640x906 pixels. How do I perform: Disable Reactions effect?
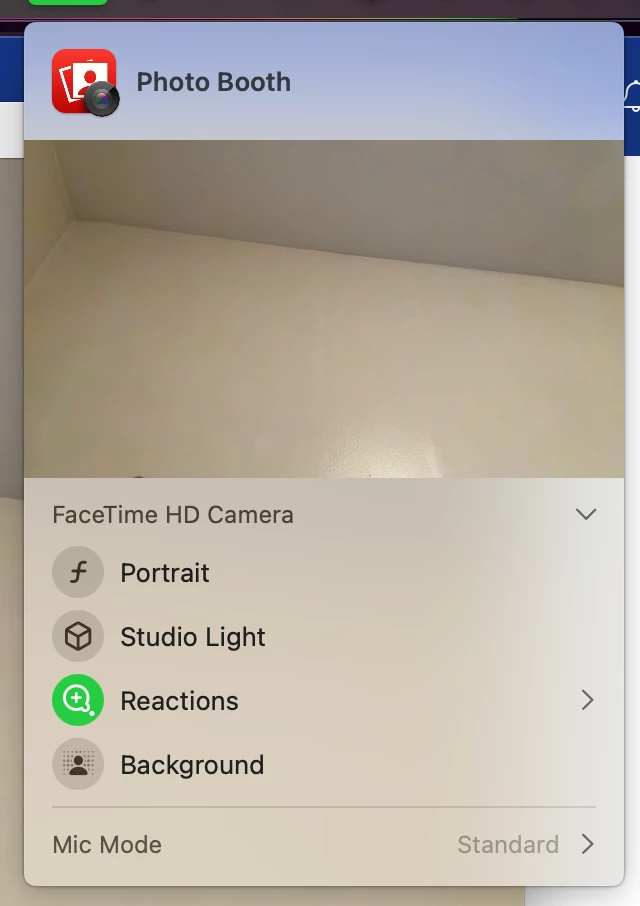click(x=78, y=701)
